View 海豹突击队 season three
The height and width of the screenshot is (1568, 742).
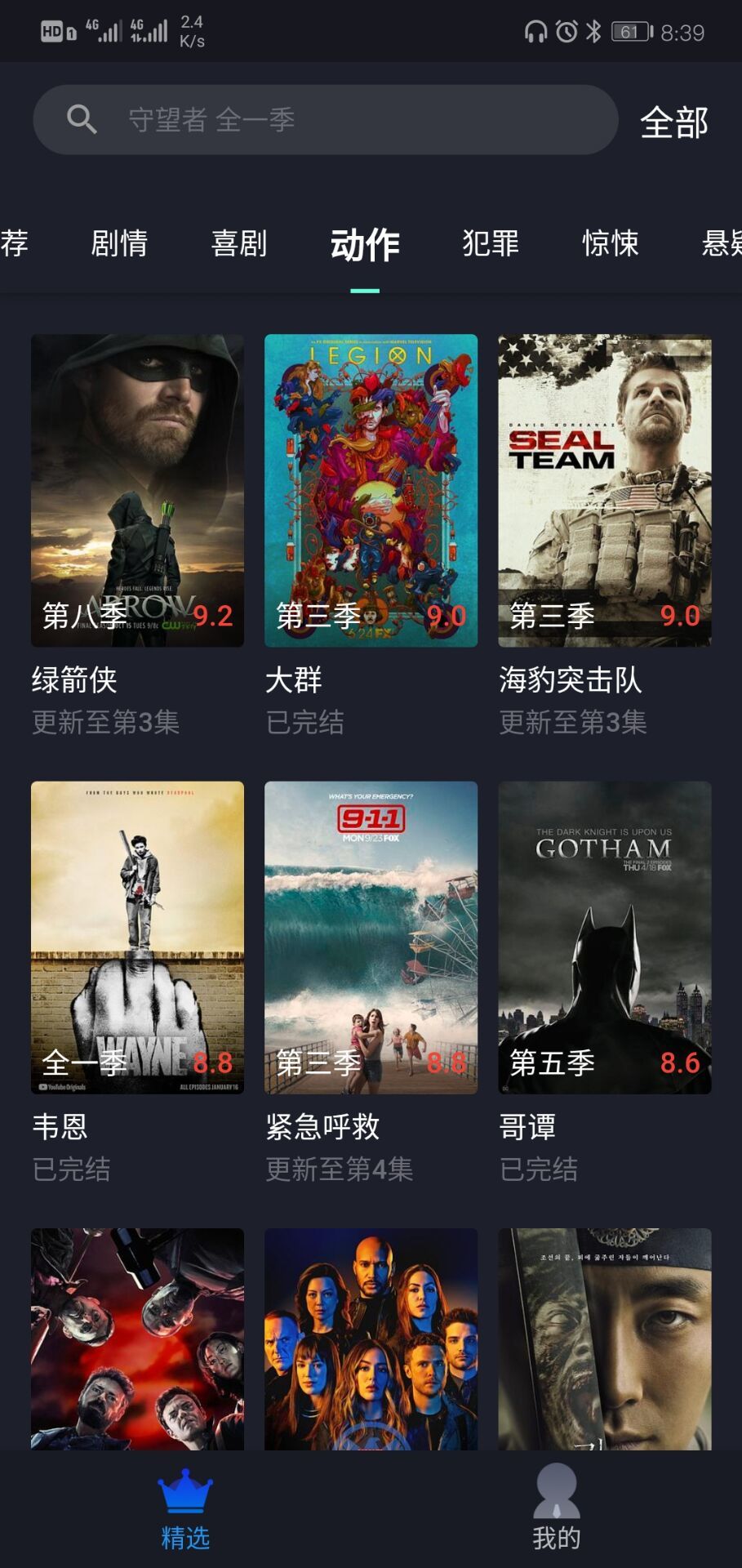[605, 491]
